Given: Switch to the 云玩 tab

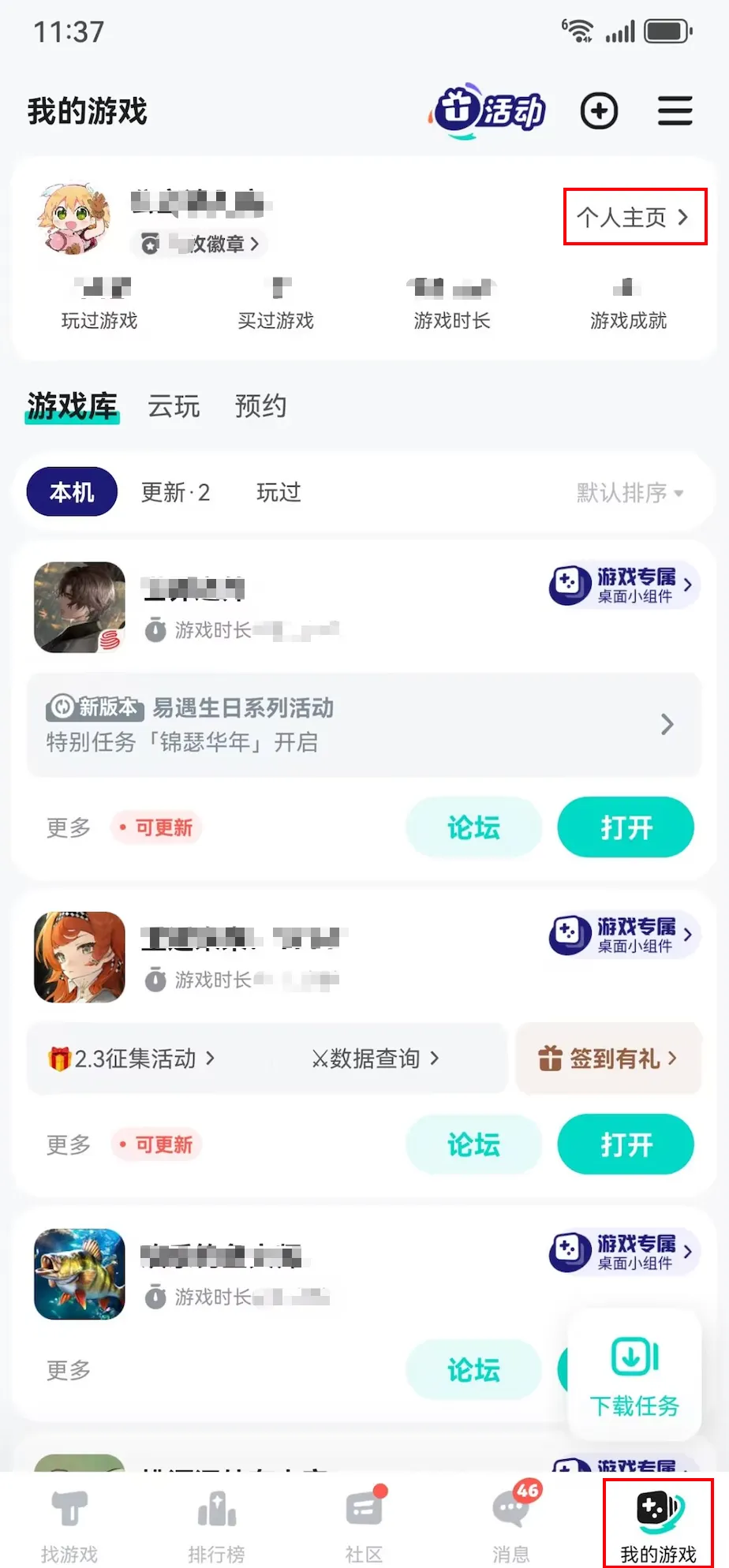Looking at the screenshot, I should click(173, 406).
